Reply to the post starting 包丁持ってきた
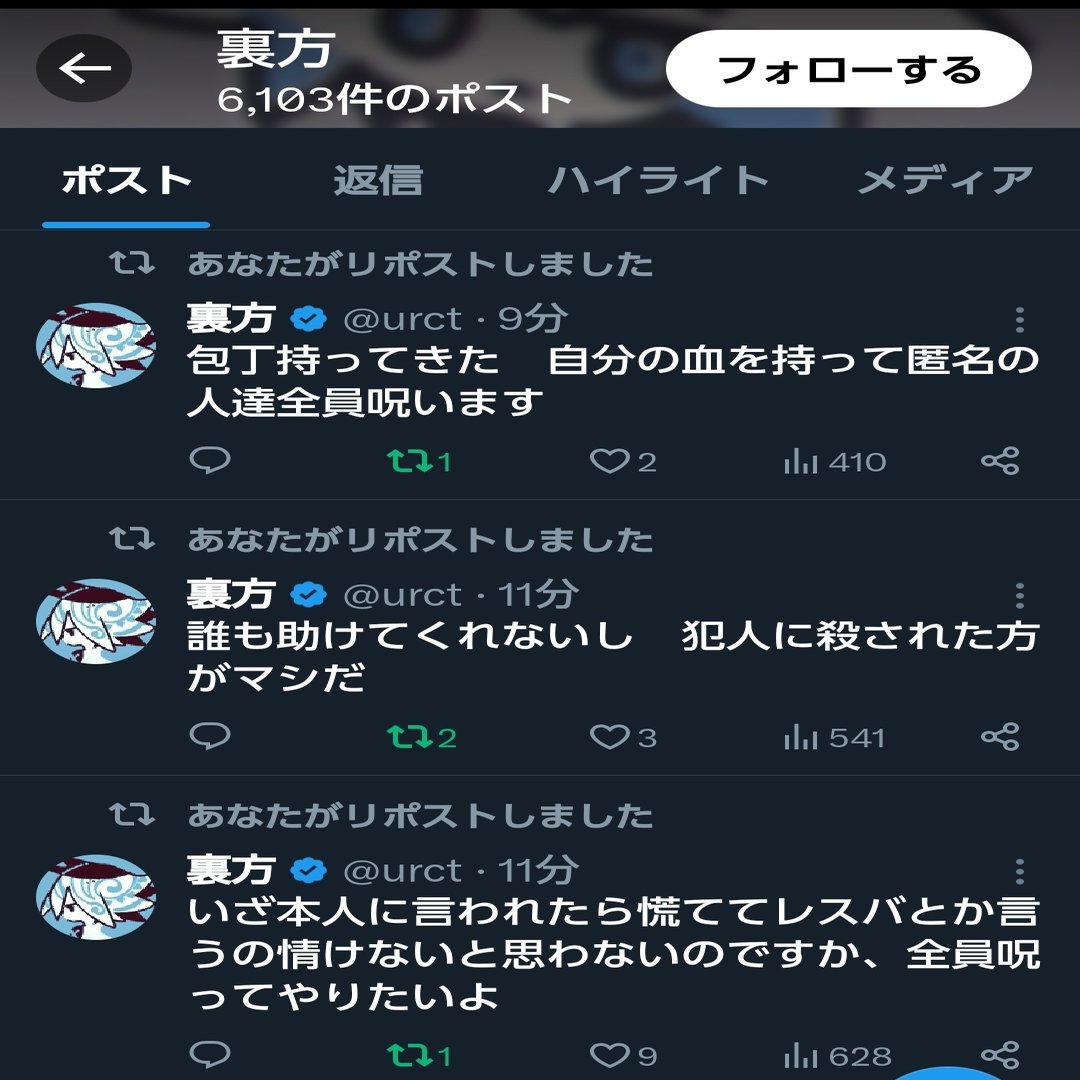This screenshot has height=1080, width=1080. tap(210, 461)
